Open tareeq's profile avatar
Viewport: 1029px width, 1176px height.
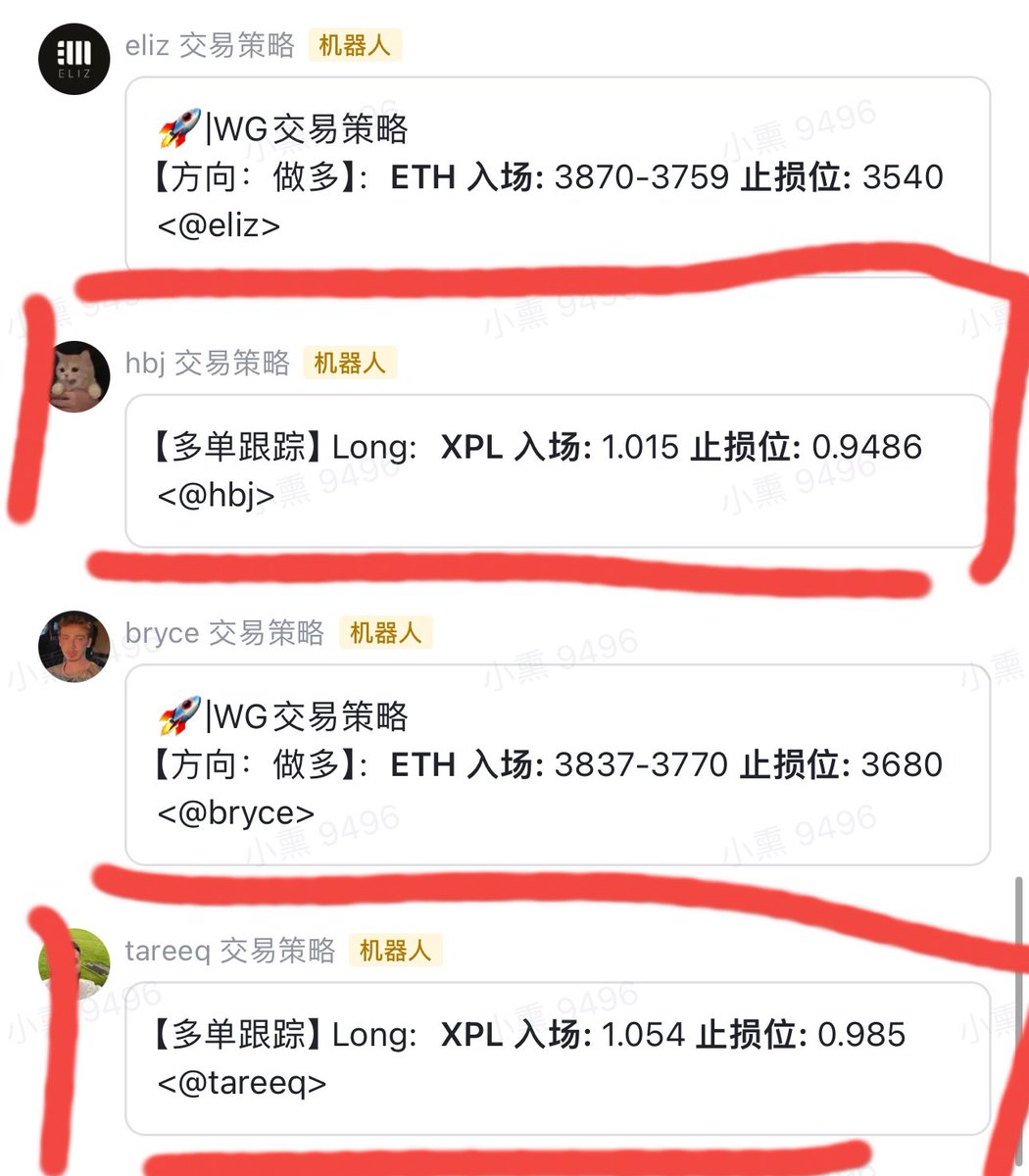click(x=74, y=963)
